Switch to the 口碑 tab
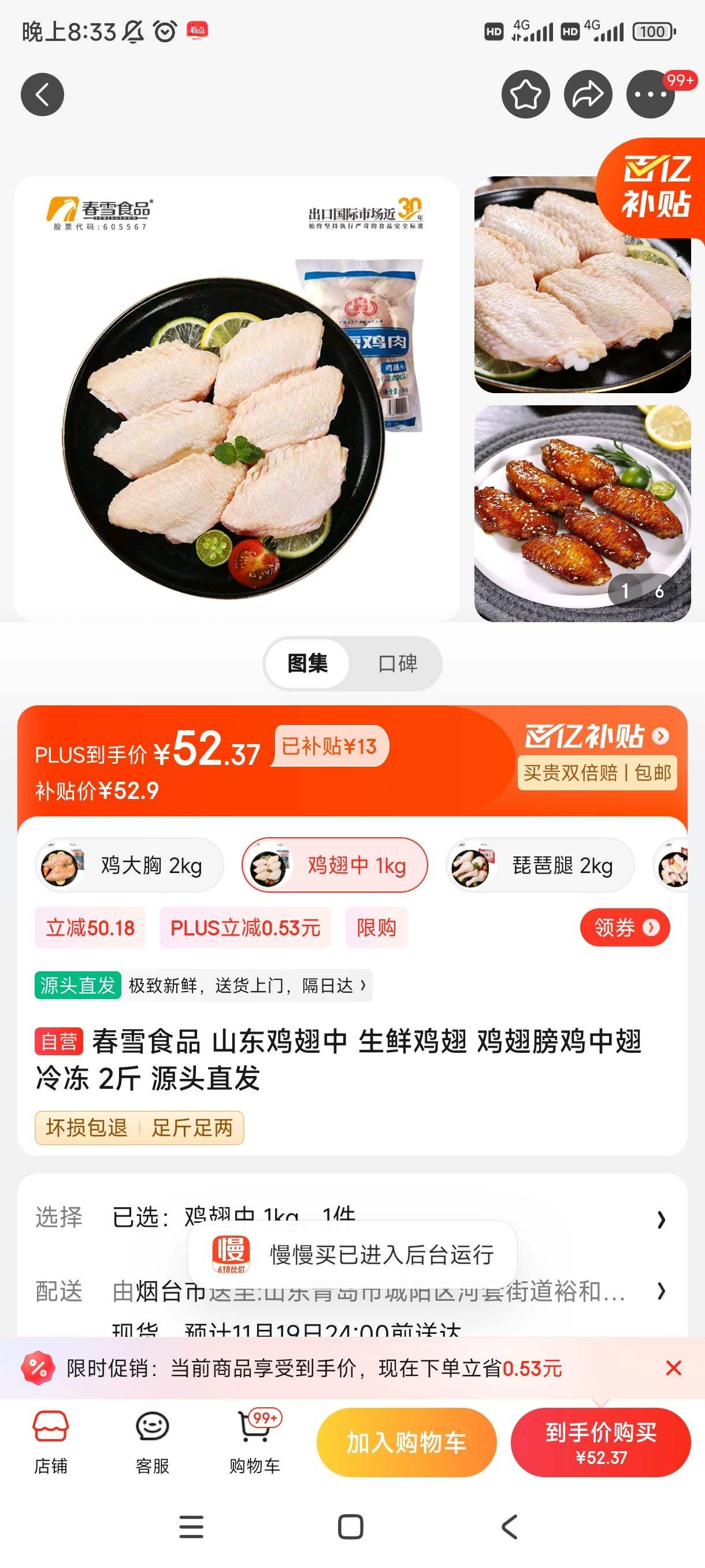705x1568 pixels. click(x=397, y=663)
